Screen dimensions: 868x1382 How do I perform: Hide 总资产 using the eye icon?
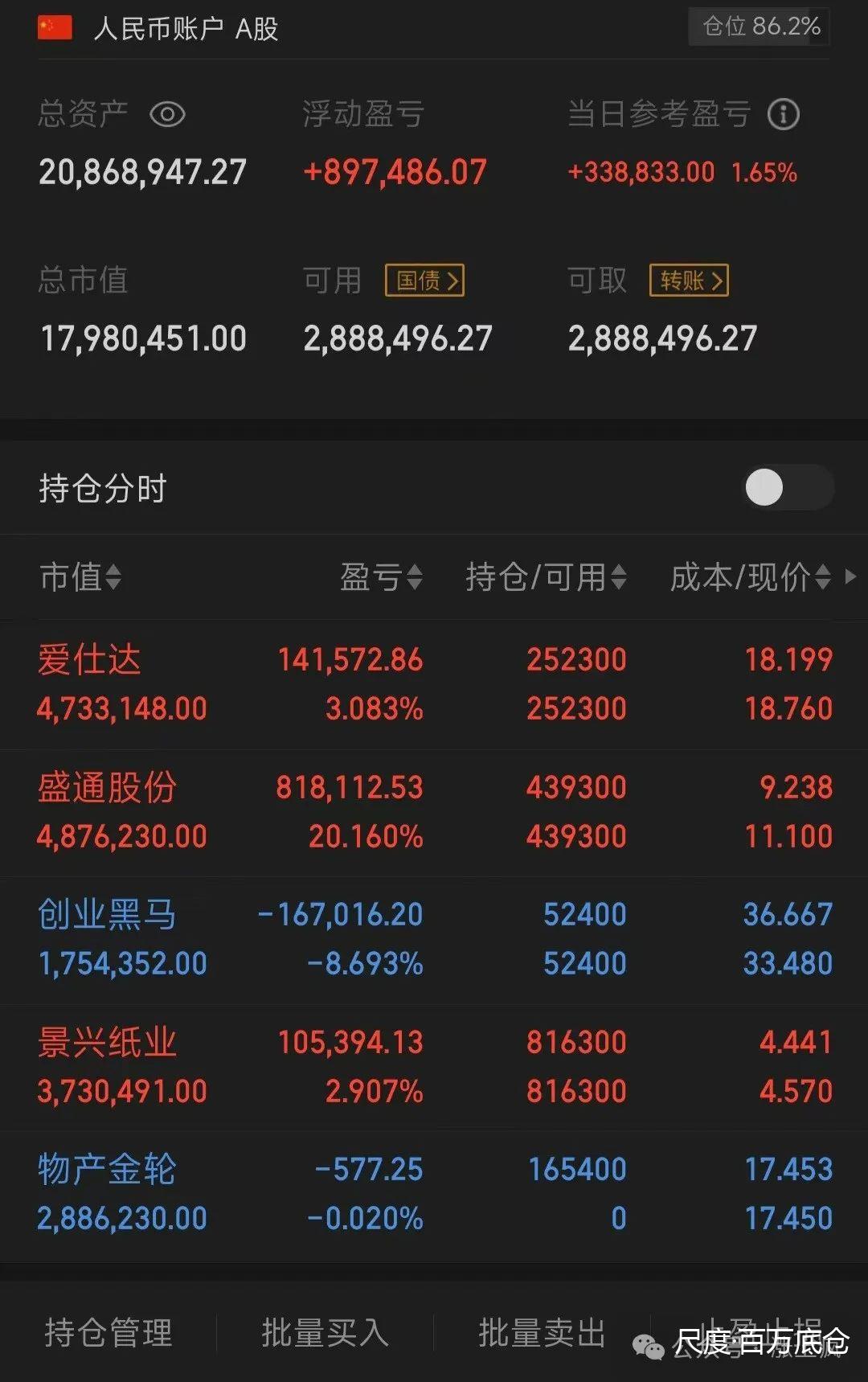pos(167,115)
